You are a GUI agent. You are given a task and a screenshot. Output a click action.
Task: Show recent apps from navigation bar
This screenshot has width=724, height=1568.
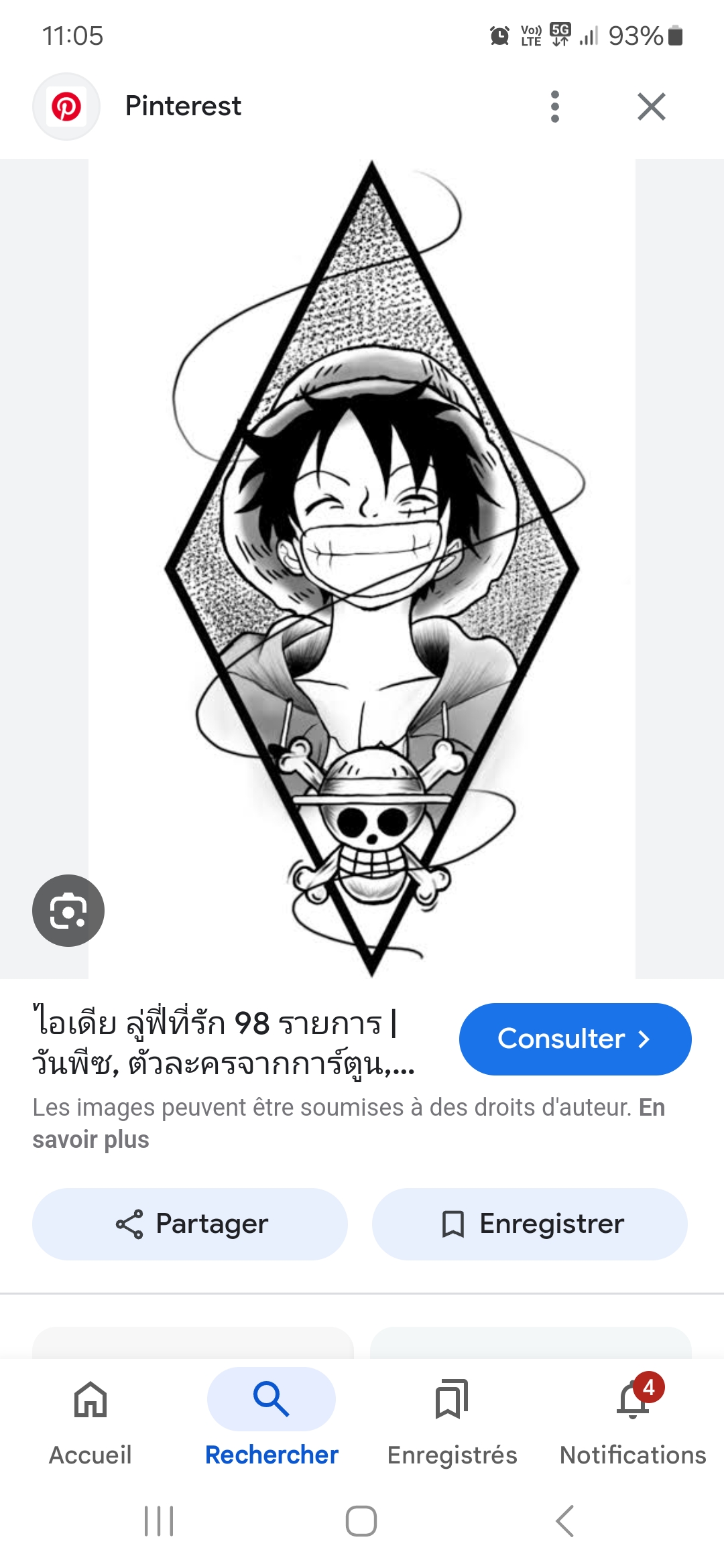click(159, 1520)
